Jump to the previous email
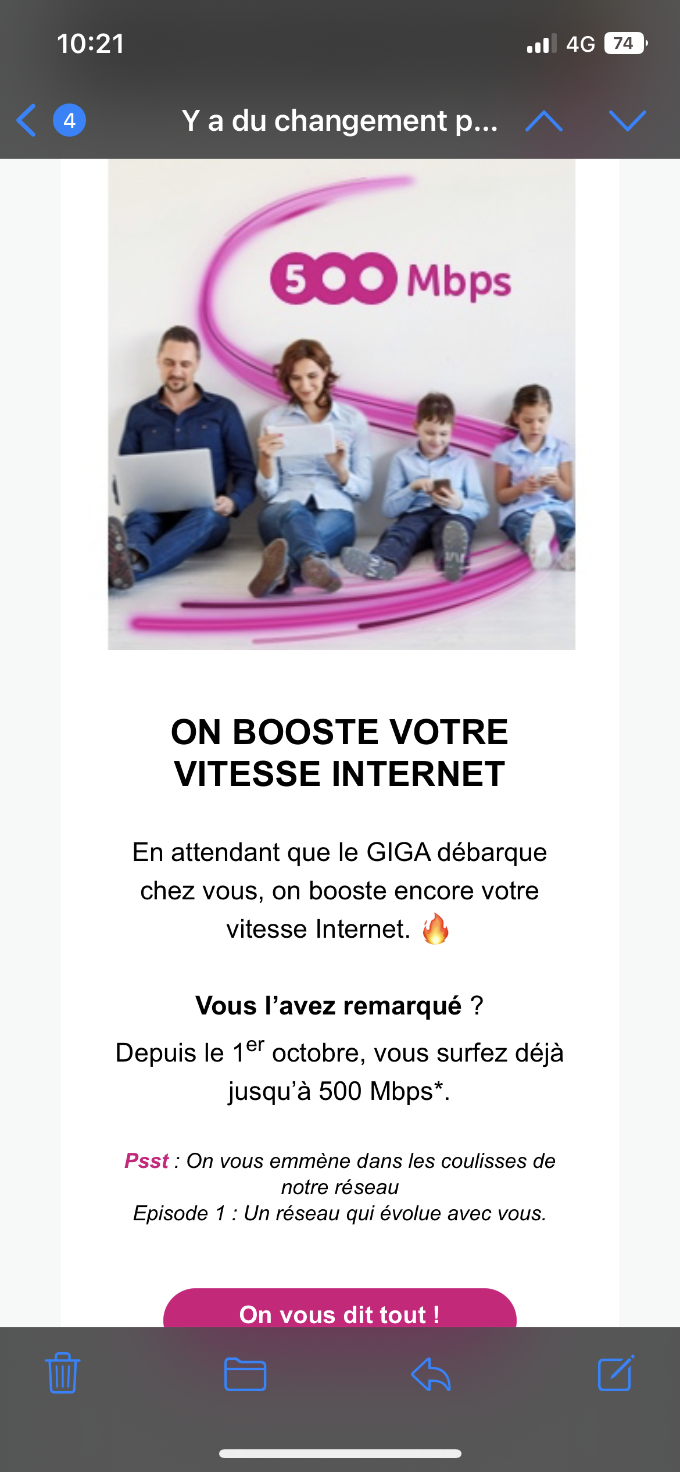 click(544, 121)
